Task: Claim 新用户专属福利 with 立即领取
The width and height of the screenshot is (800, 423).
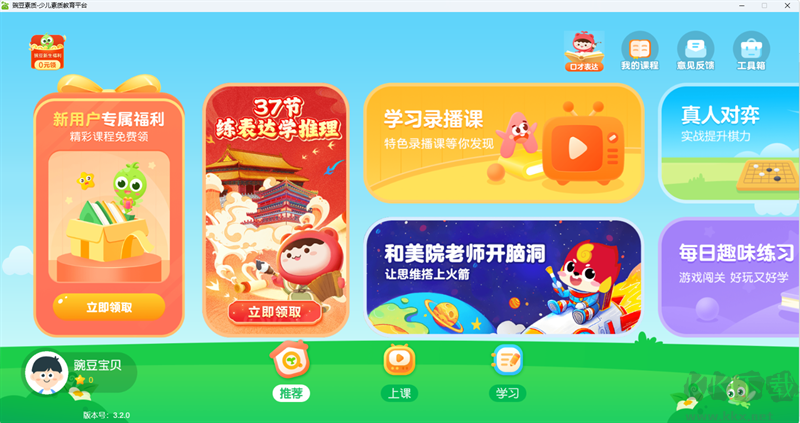Action: click(109, 306)
